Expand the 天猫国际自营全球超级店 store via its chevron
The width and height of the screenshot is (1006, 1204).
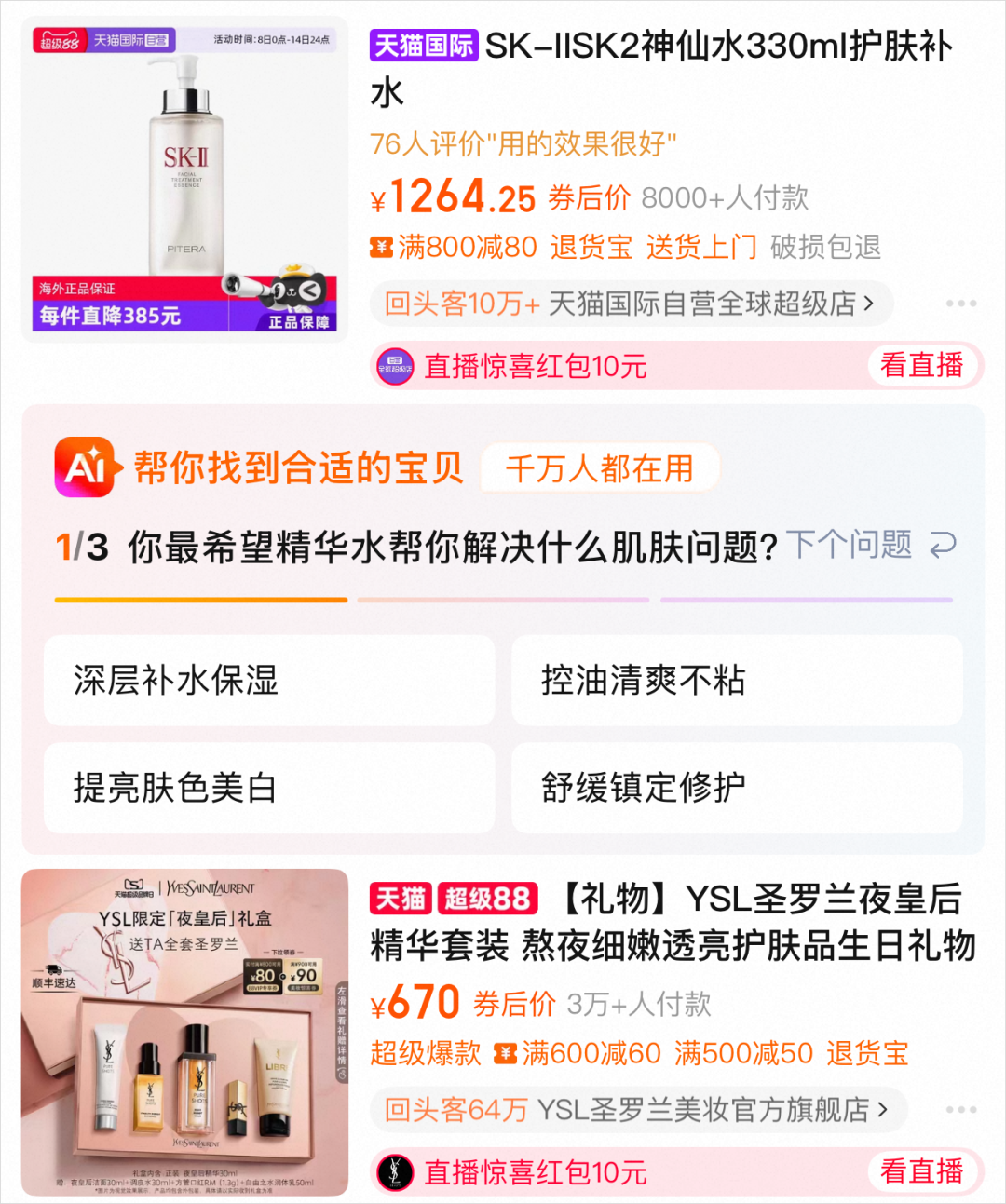tap(870, 303)
